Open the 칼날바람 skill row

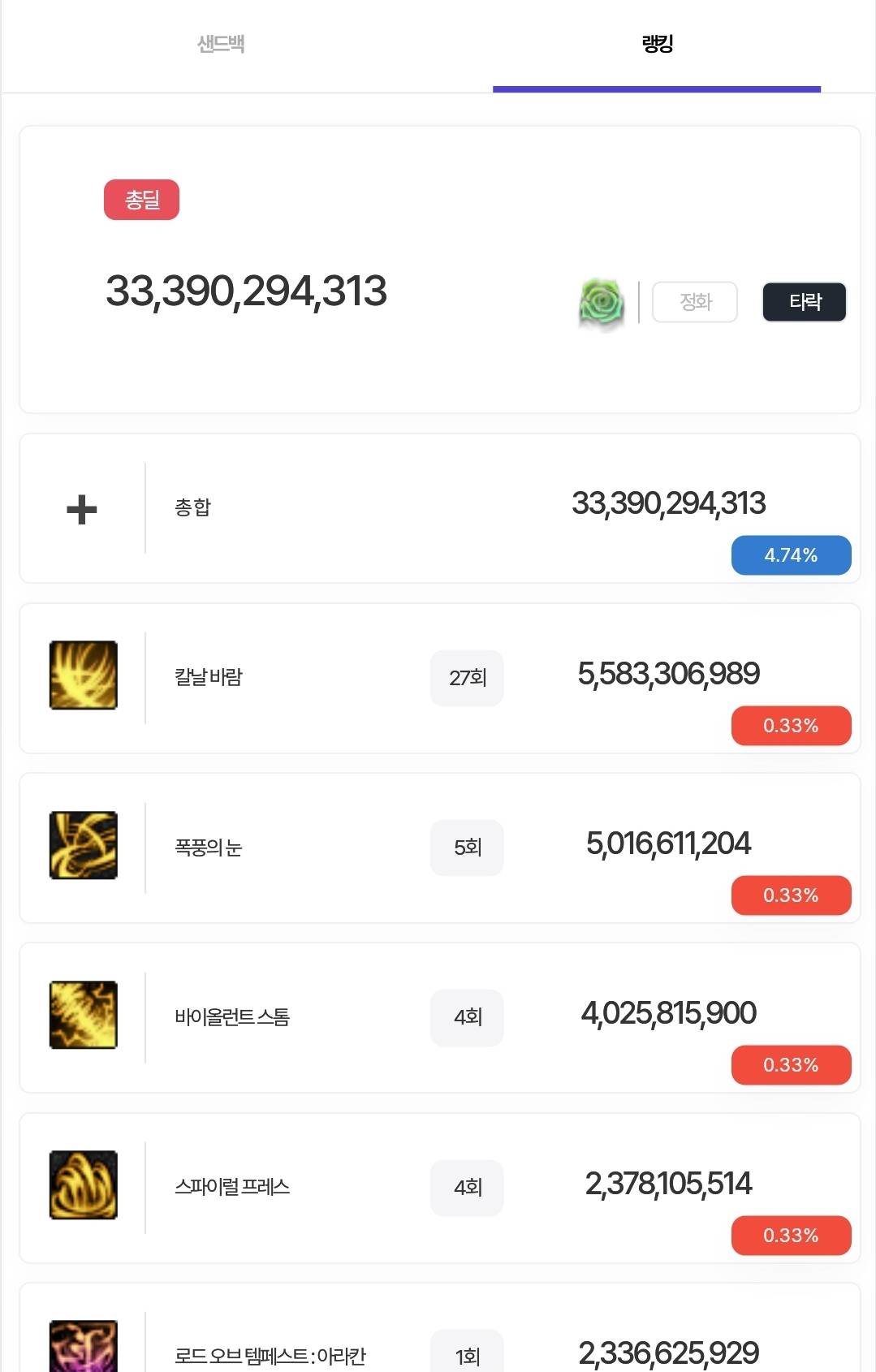point(209,677)
